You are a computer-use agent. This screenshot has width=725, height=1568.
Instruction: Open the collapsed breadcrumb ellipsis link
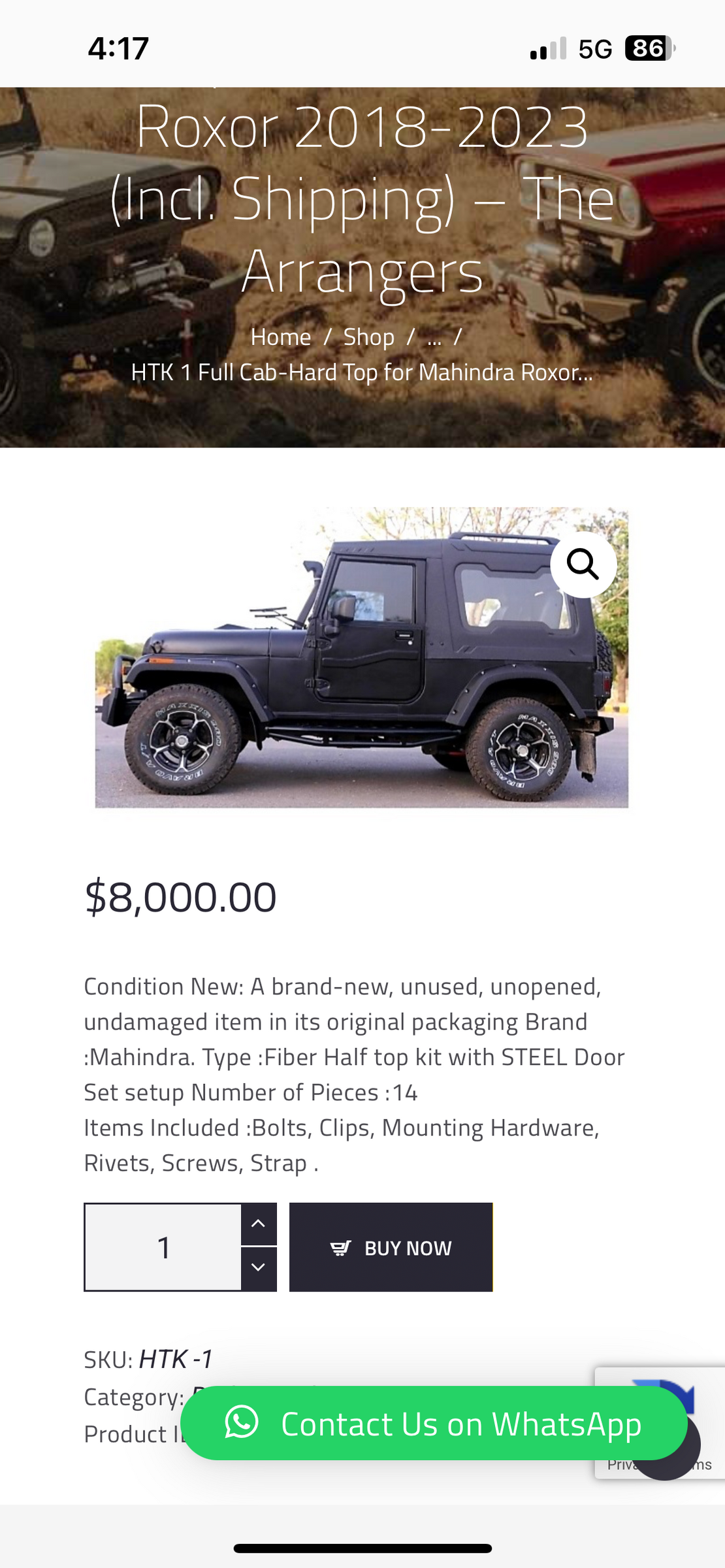pos(434,338)
